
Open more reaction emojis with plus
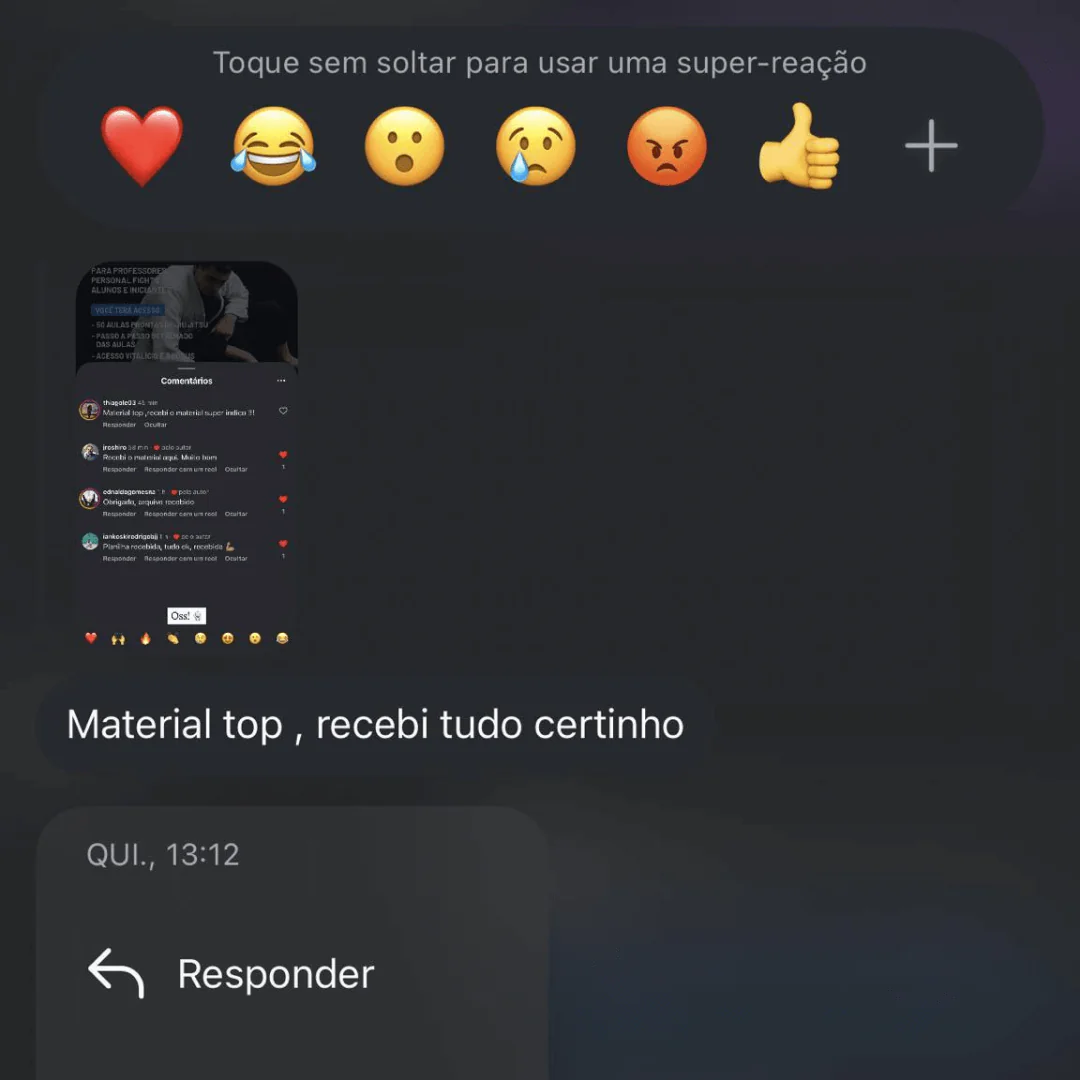click(931, 146)
